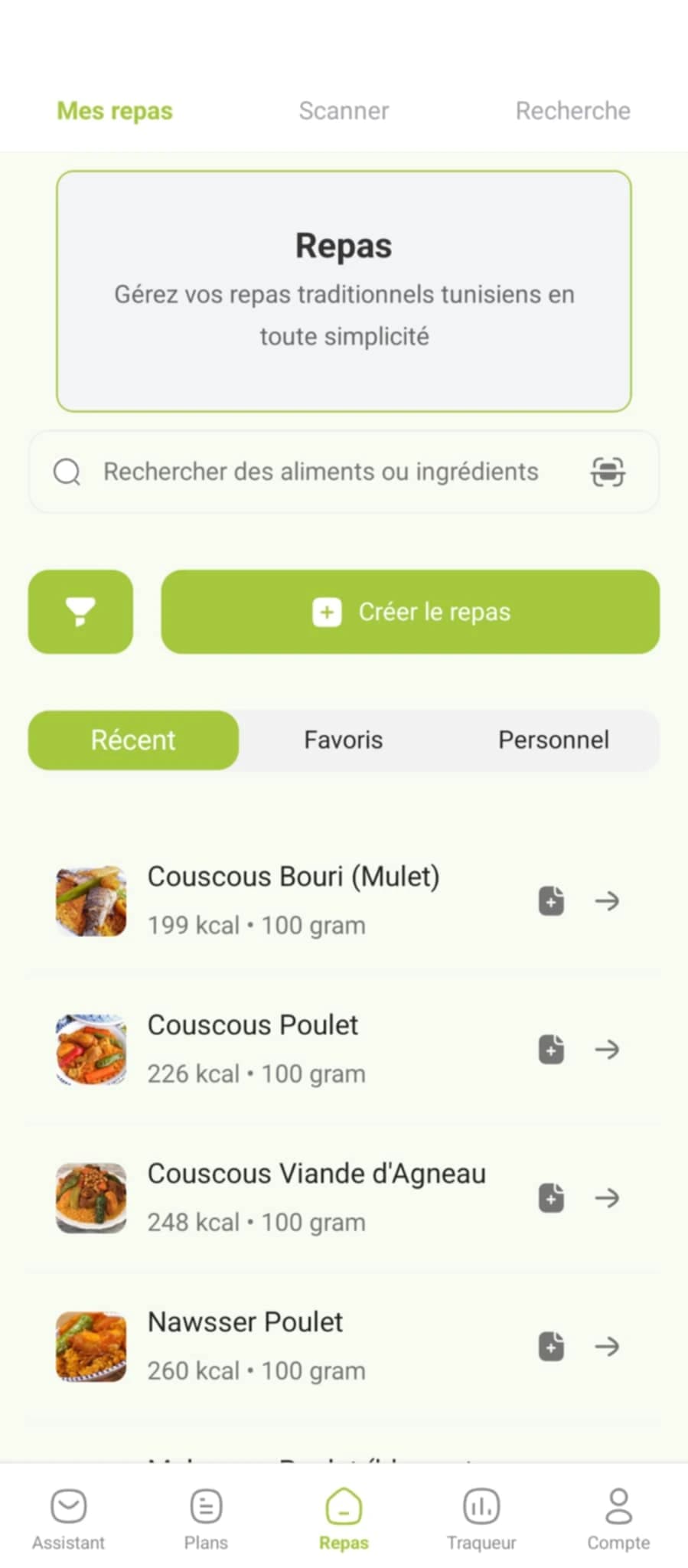
Task: Add Nawsser Poulet via its plus icon
Action: point(550,1347)
